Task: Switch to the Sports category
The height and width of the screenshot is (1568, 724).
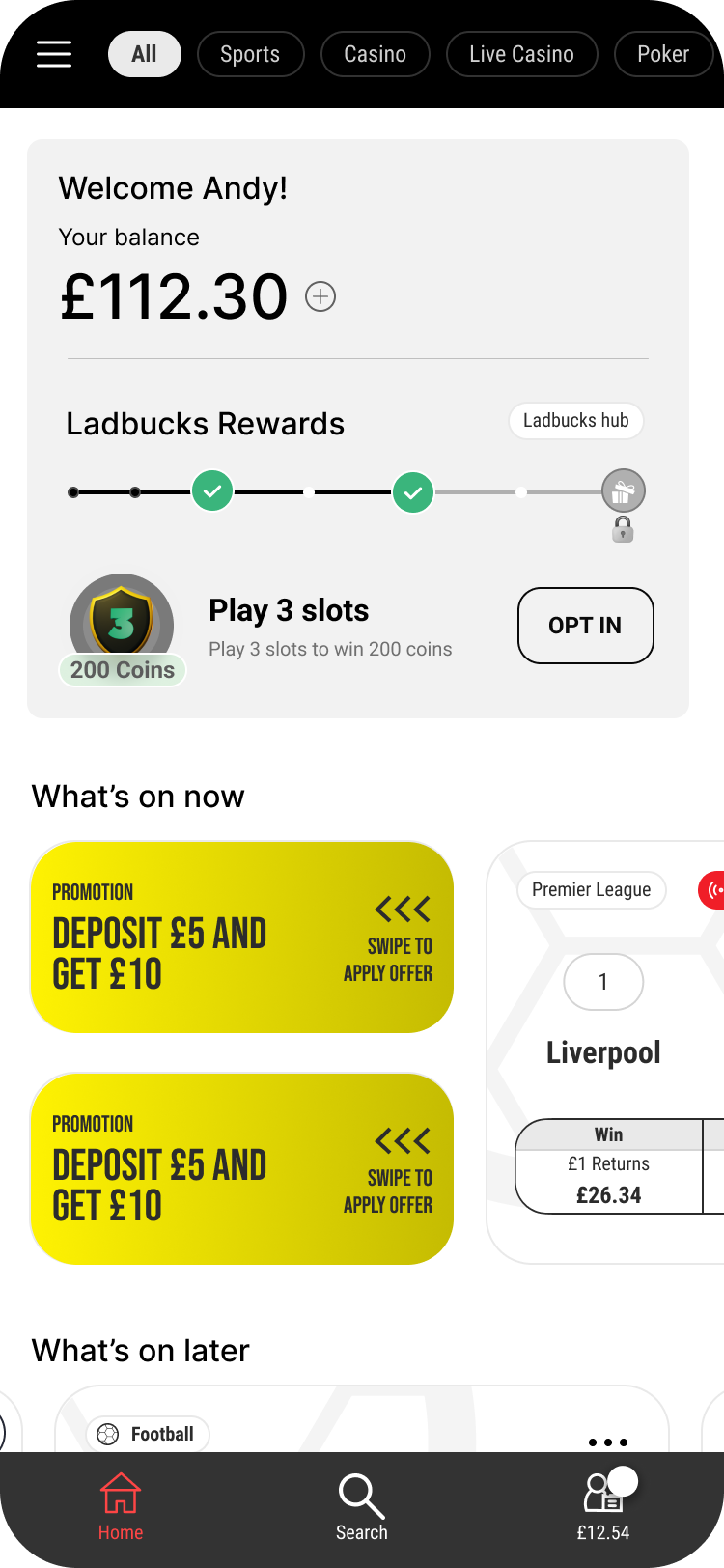Action: [250, 54]
